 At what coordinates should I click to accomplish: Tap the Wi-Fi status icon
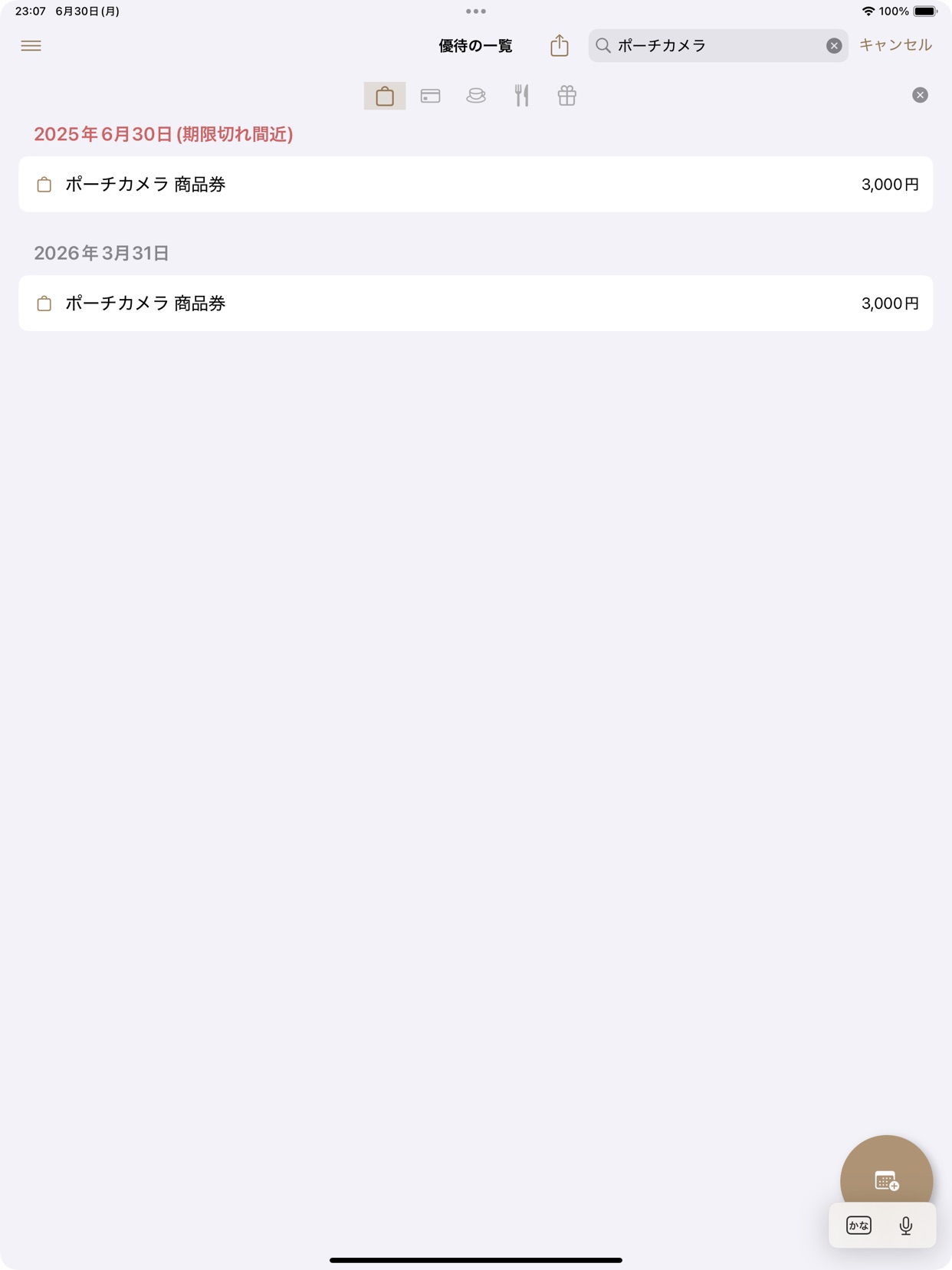(x=868, y=11)
